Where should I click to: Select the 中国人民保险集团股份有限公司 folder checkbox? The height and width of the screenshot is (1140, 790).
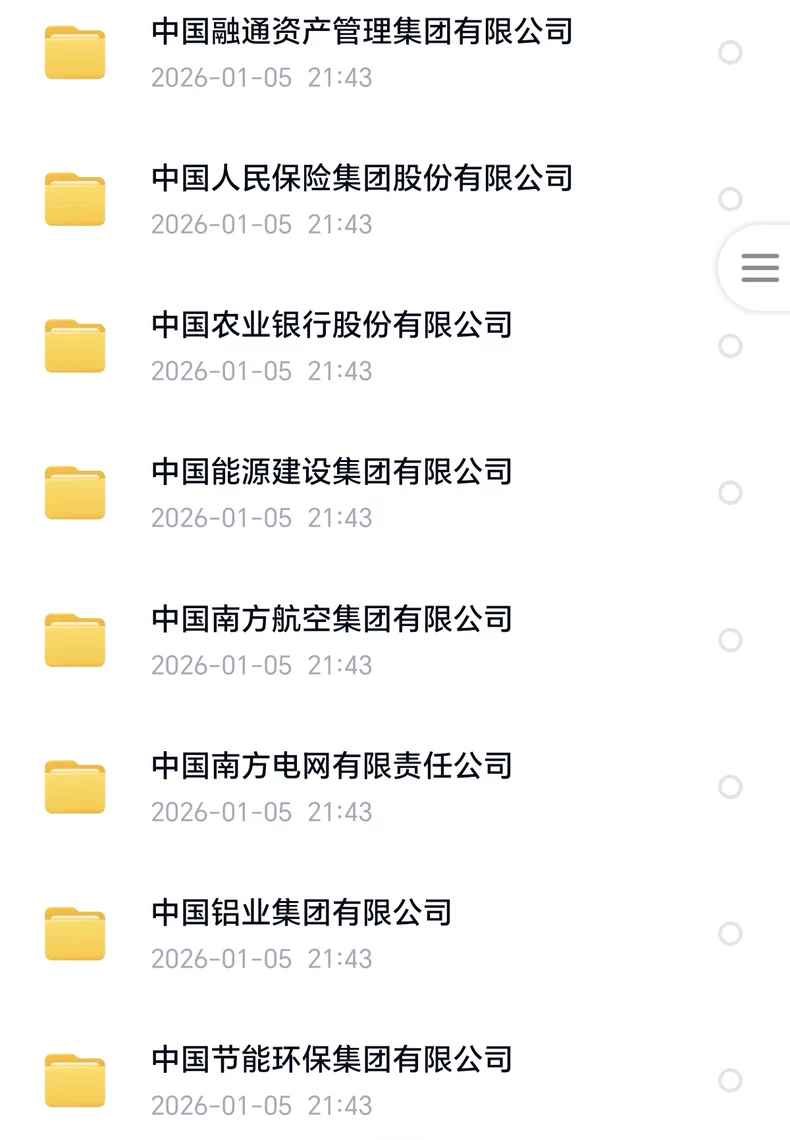(731, 199)
